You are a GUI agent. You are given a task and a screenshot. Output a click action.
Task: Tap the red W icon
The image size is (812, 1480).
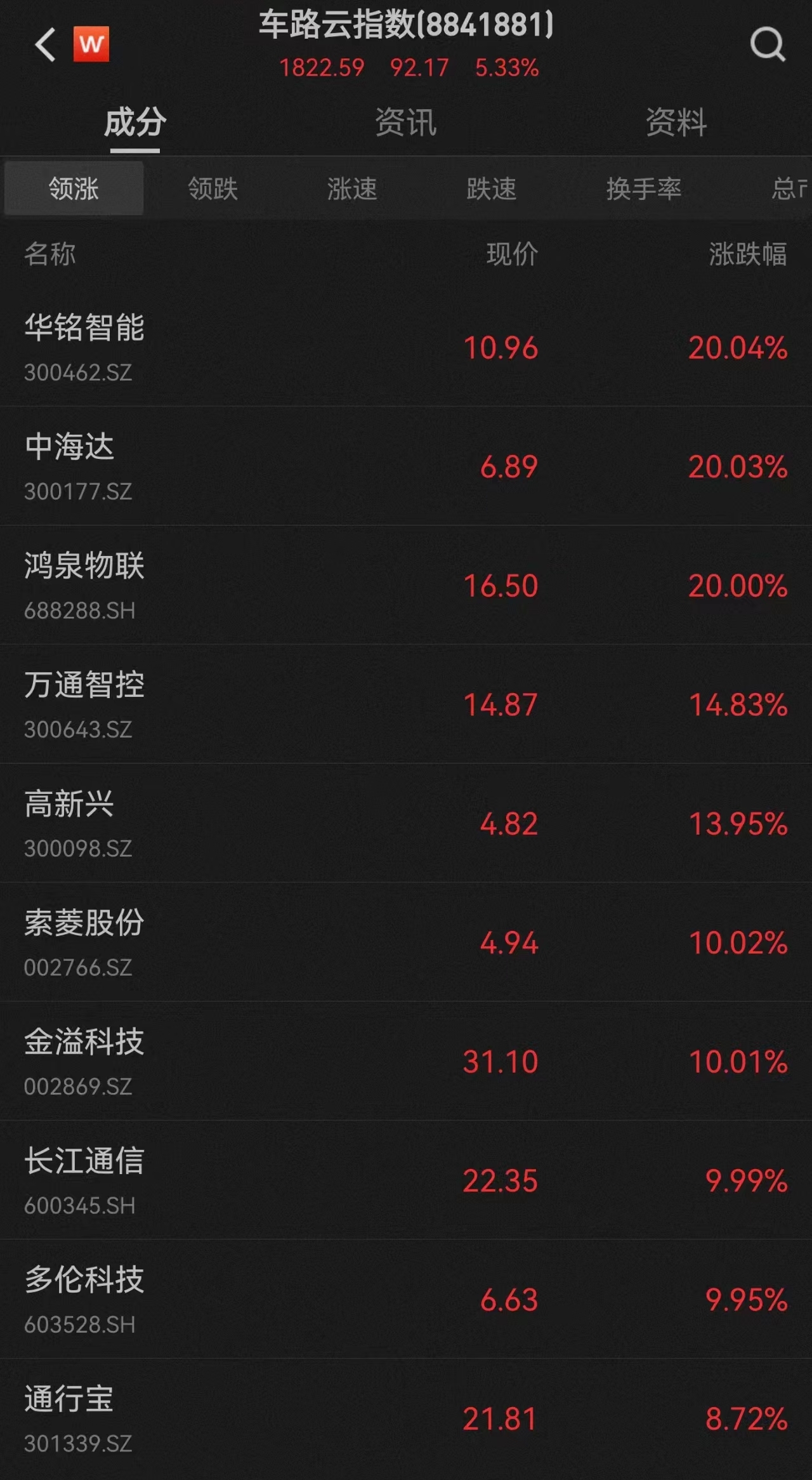point(91,44)
